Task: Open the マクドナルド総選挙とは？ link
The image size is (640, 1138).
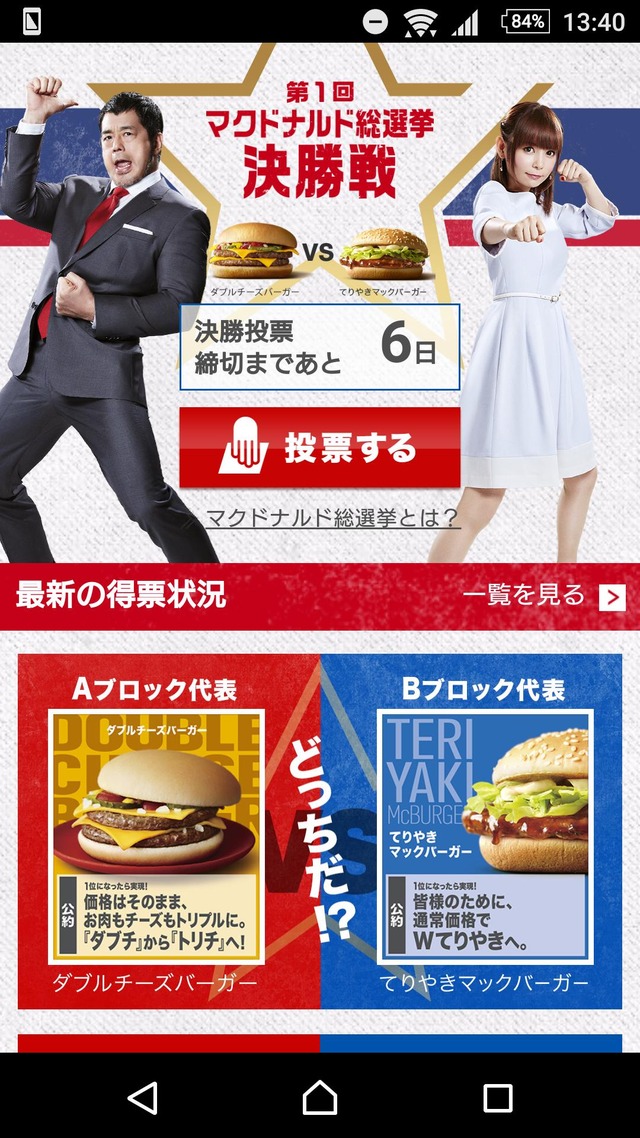Action: coord(332,517)
